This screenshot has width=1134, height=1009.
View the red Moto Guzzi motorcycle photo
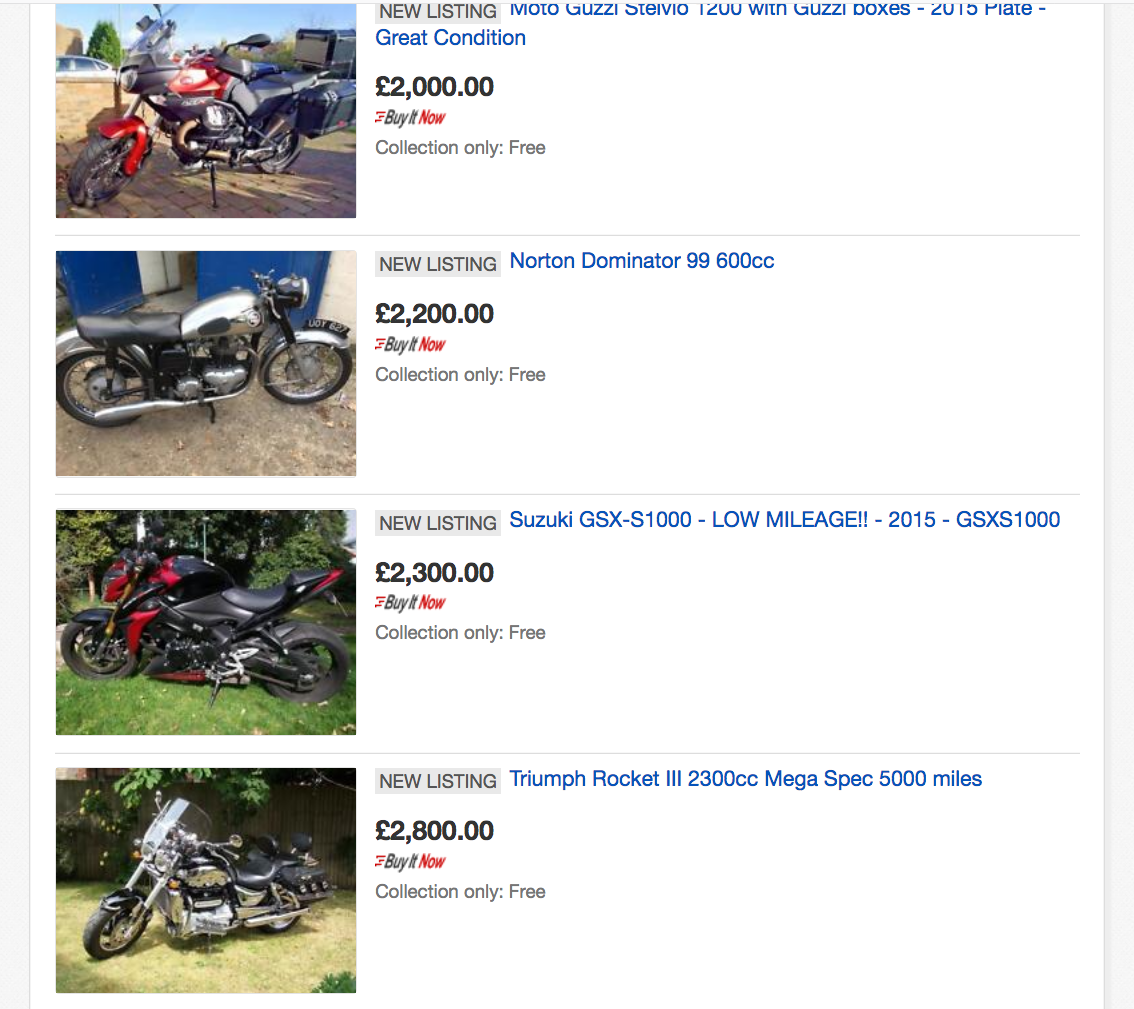coord(206,110)
